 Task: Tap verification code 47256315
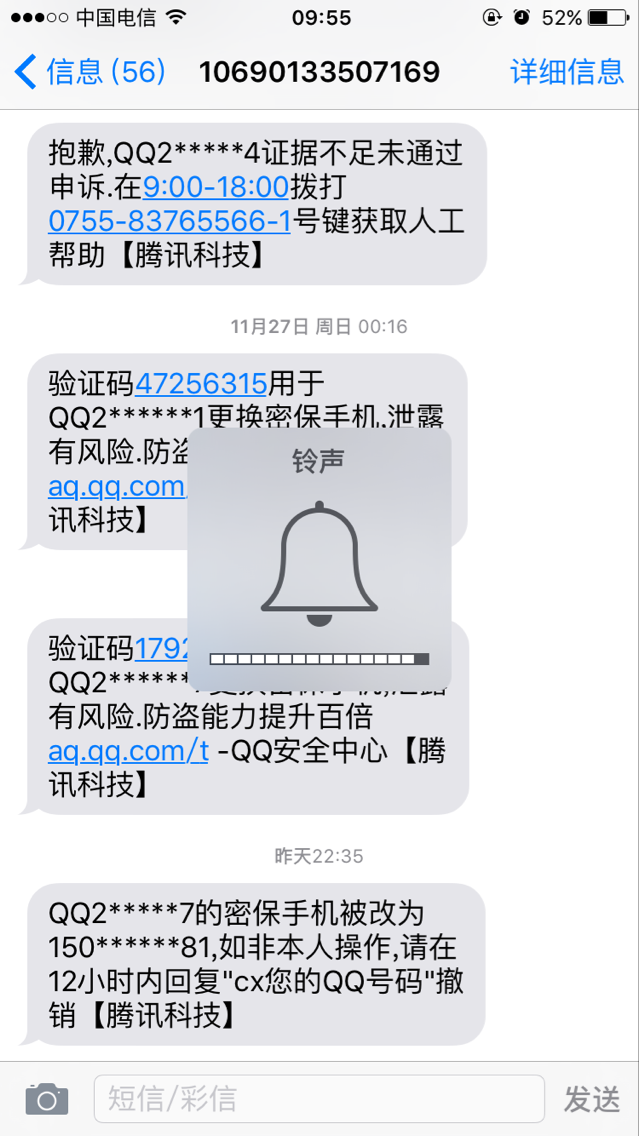pos(201,383)
